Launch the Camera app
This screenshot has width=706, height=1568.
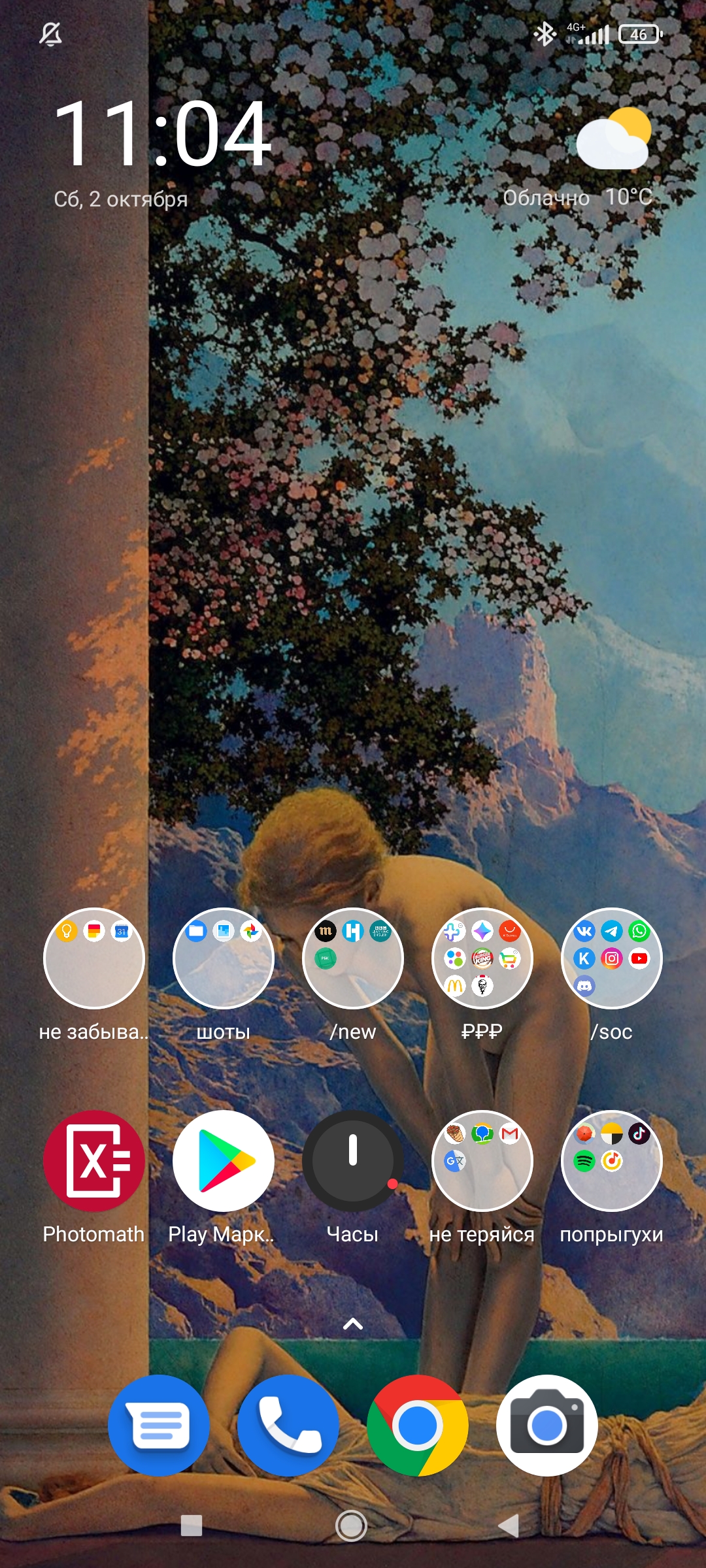pyautogui.click(x=546, y=1426)
